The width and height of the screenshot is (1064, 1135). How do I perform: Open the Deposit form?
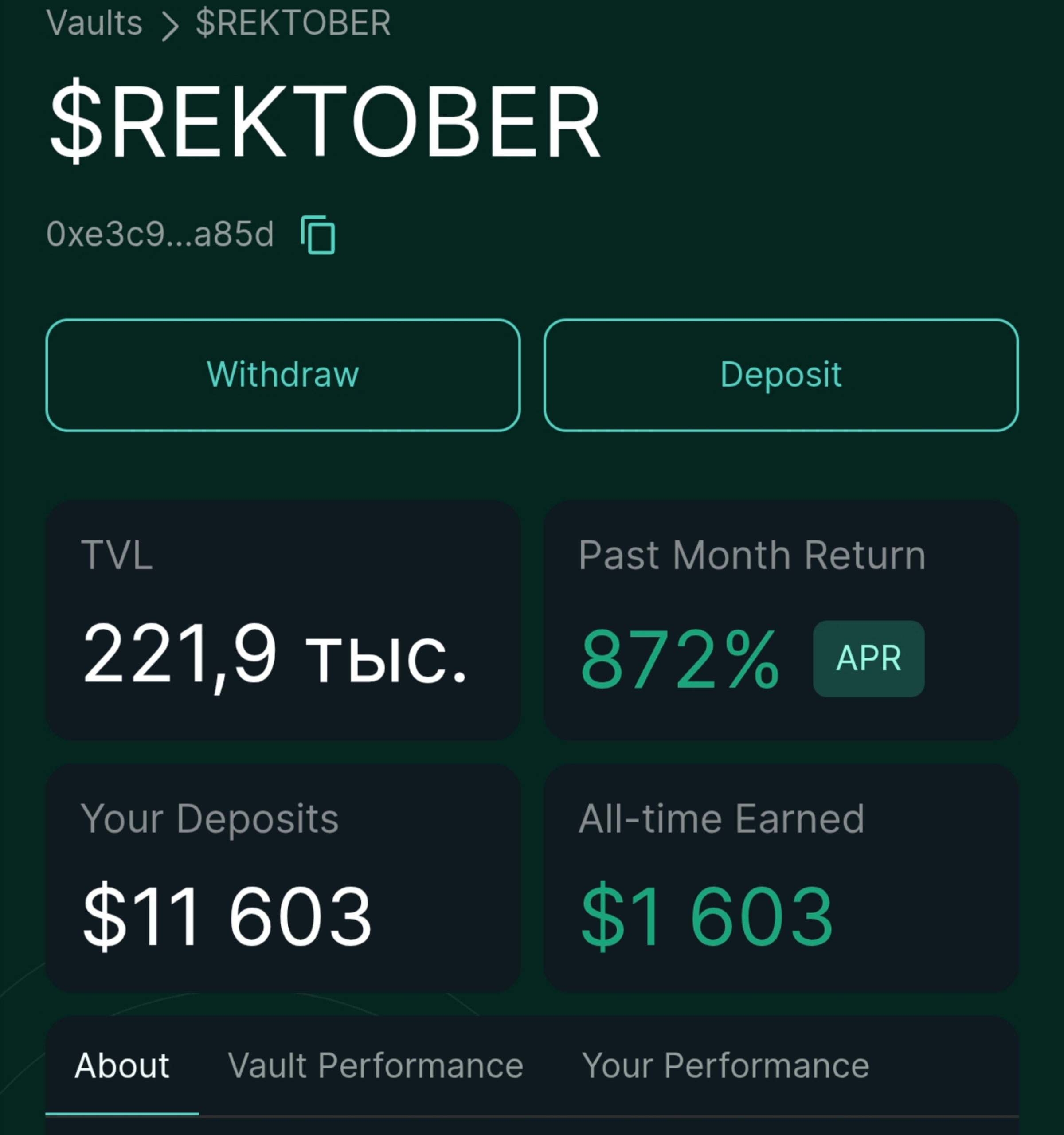click(781, 375)
